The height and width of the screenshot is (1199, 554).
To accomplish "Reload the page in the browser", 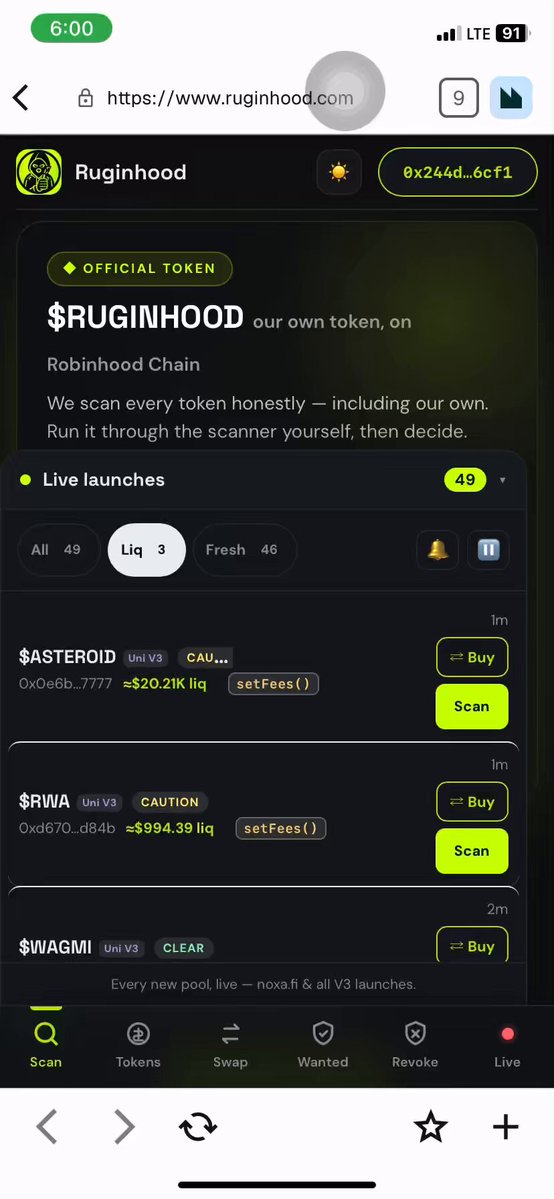I will (x=198, y=1126).
